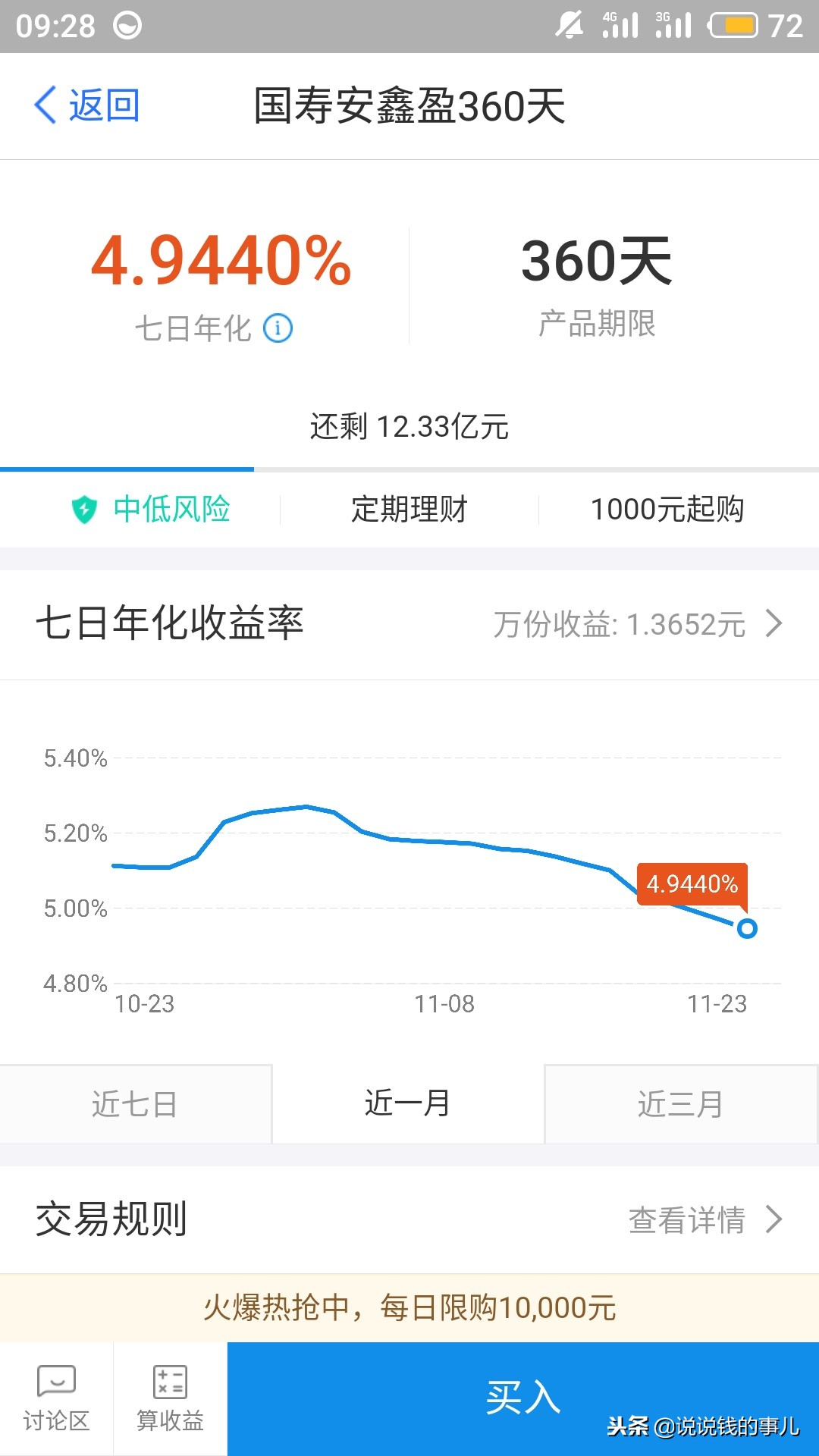Tap the circle endpoint on the yield curve

coord(746,928)
